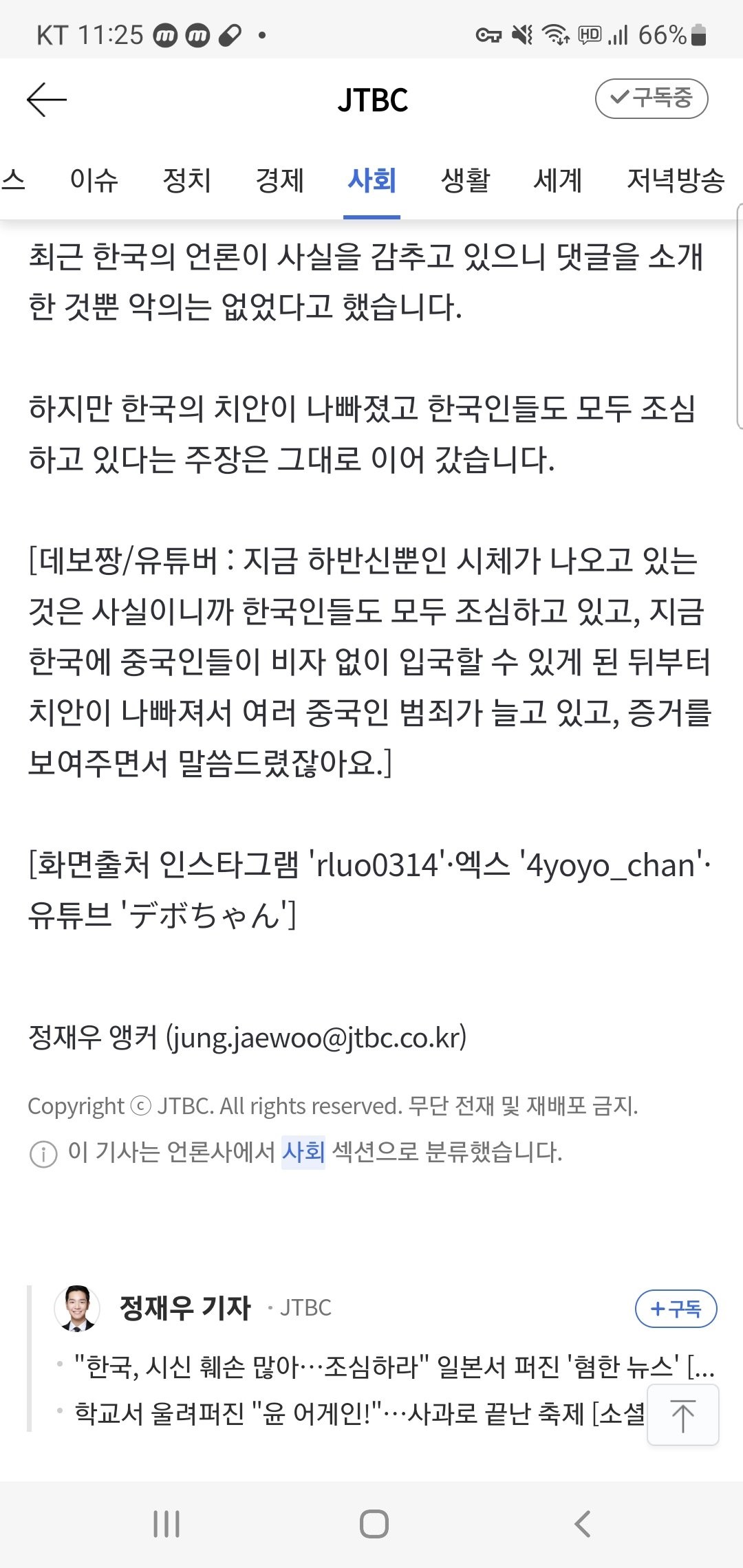Switch to the 정치 tab

pos(186,181)
